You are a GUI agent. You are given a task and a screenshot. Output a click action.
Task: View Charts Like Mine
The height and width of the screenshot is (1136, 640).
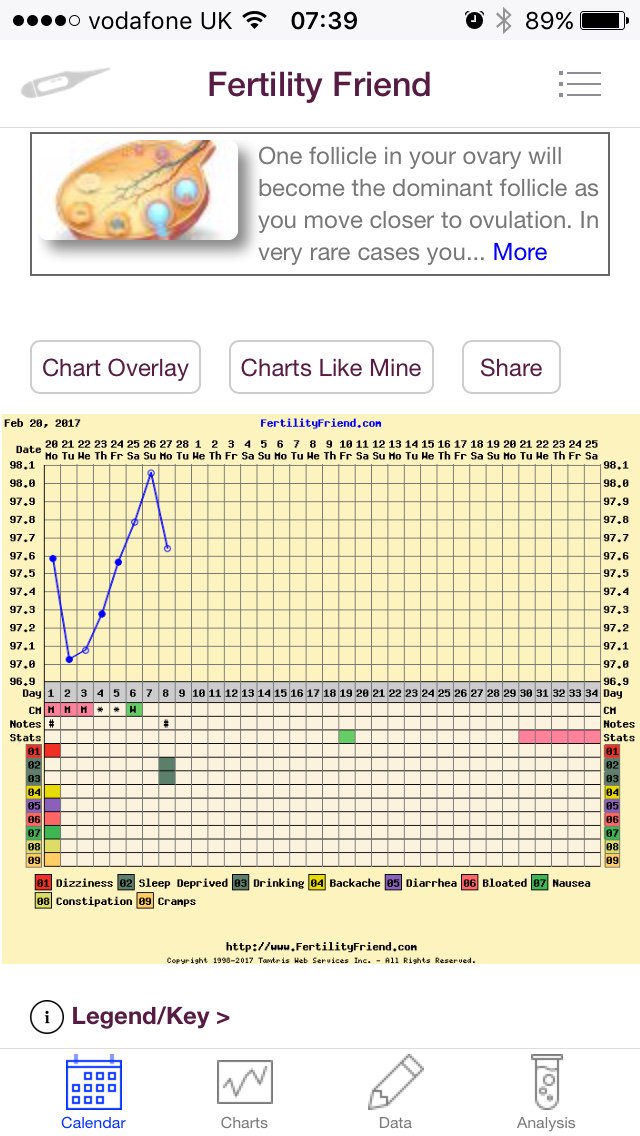(331, 368)
